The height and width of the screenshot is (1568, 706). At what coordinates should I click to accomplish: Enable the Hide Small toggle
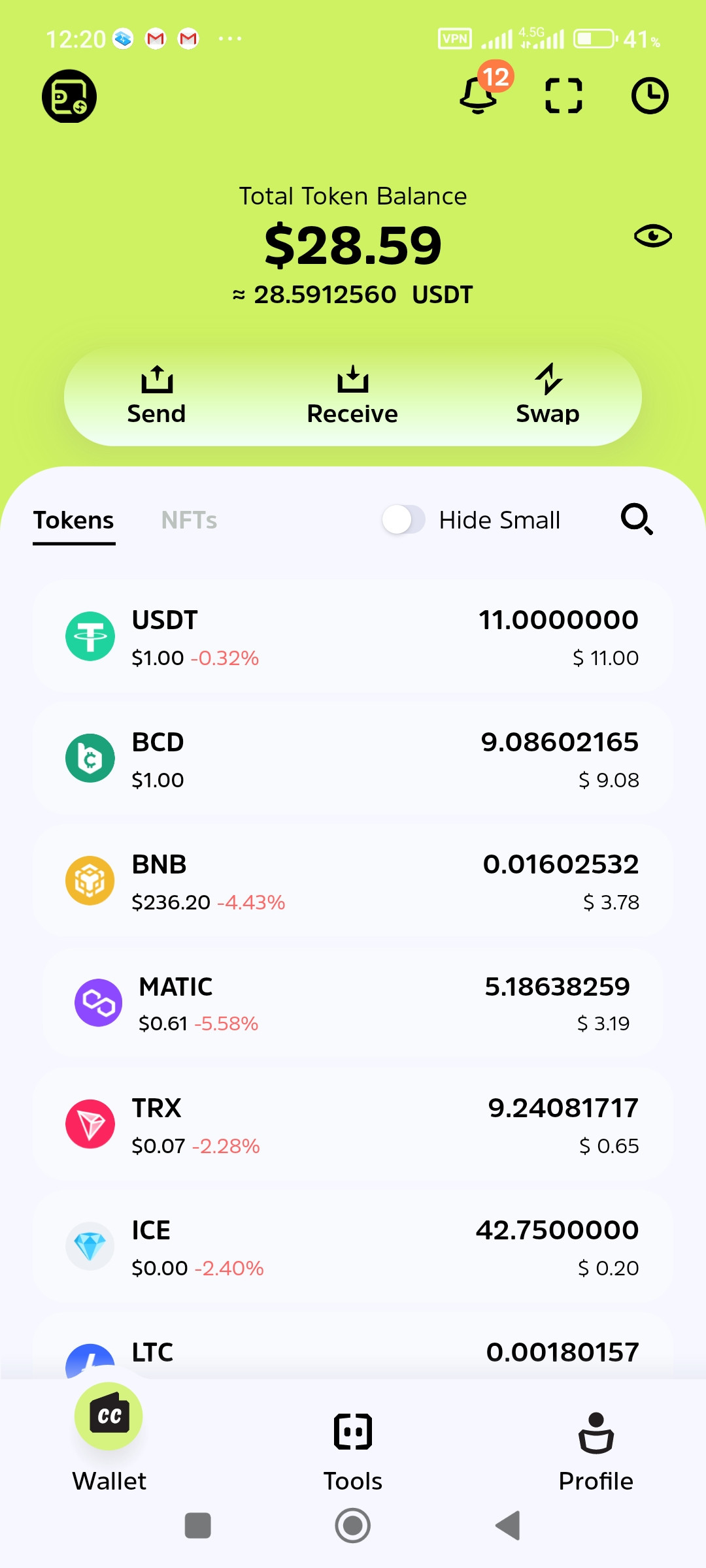(403, 520)
